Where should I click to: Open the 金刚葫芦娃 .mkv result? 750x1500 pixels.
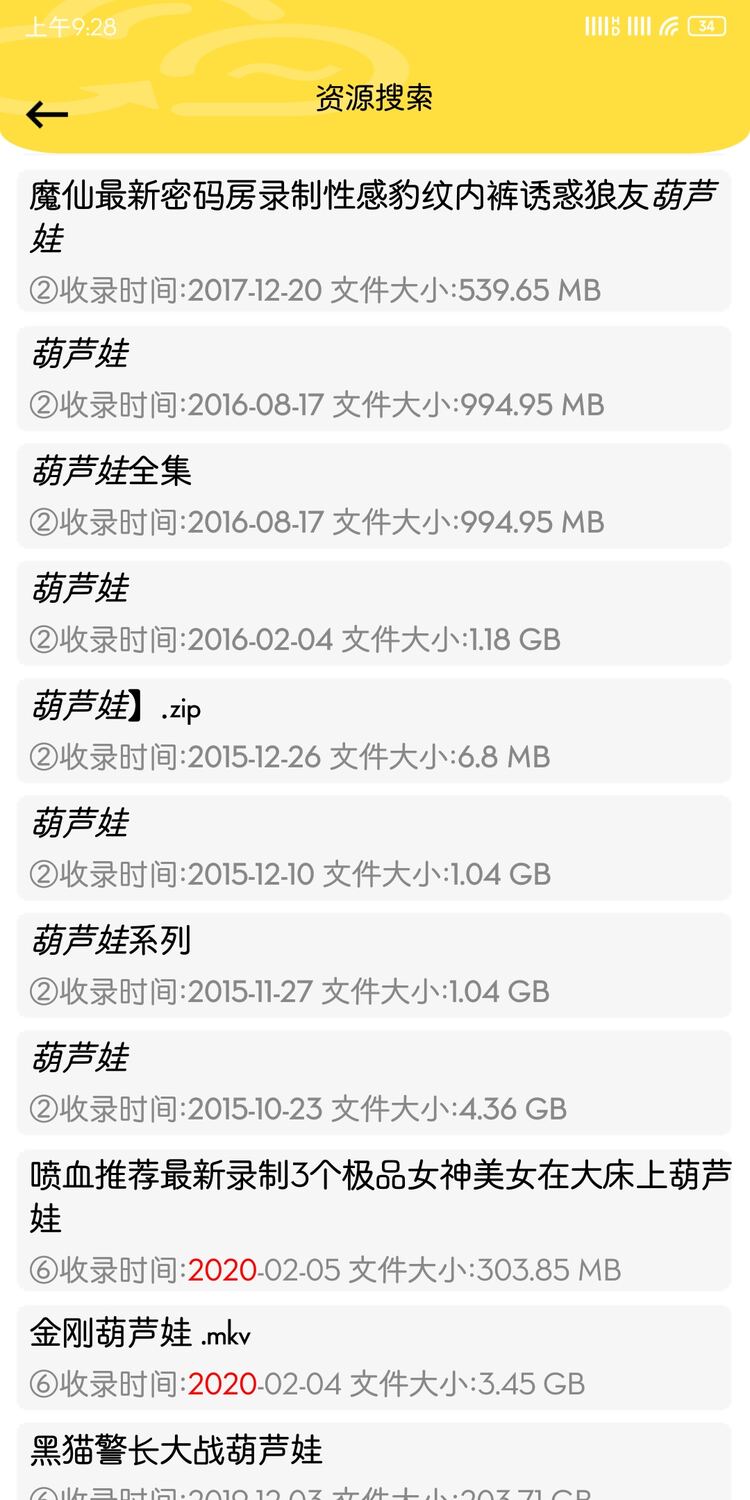tap(374, 1357)
